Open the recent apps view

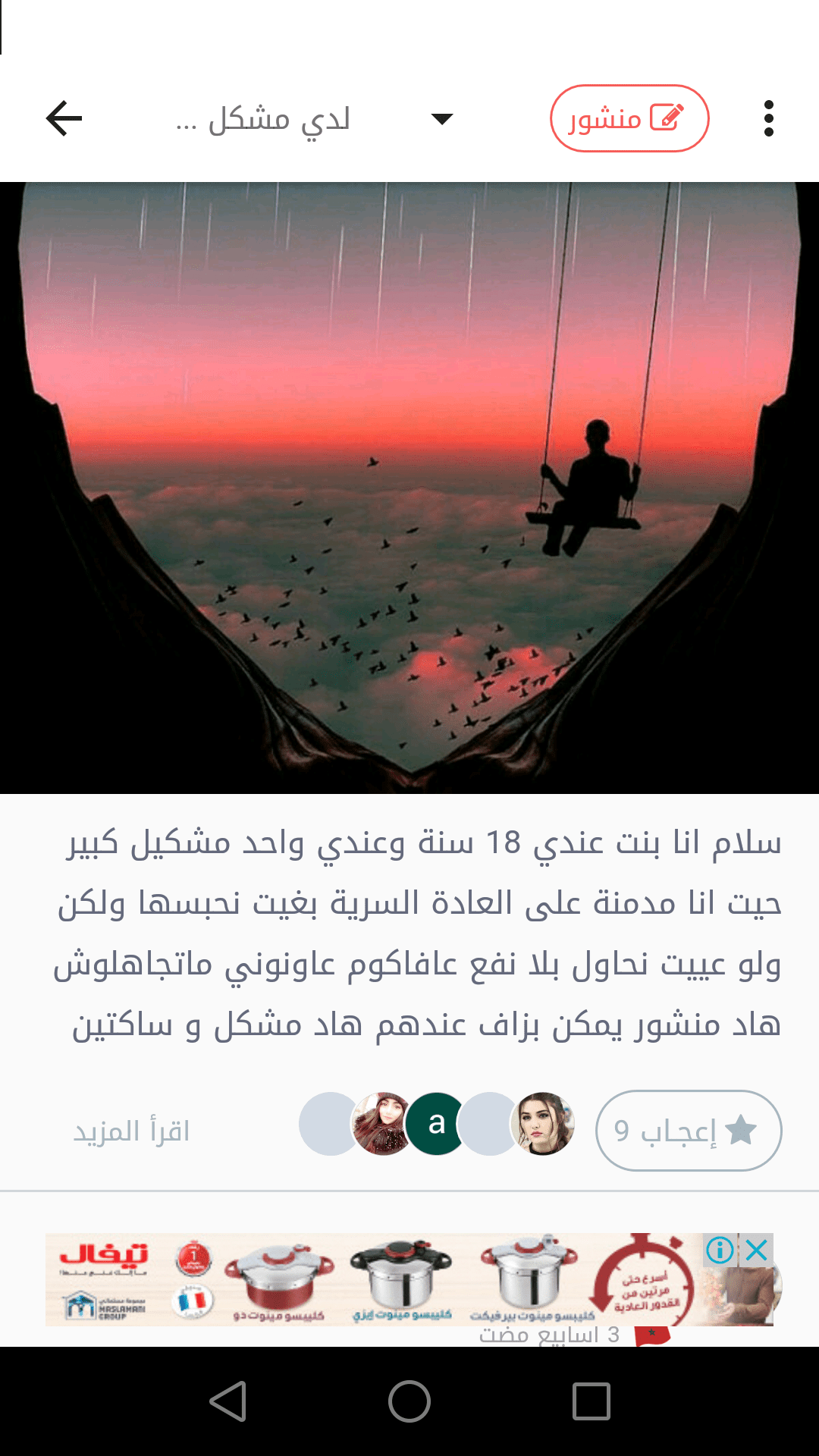click(x=591, y=1401)
